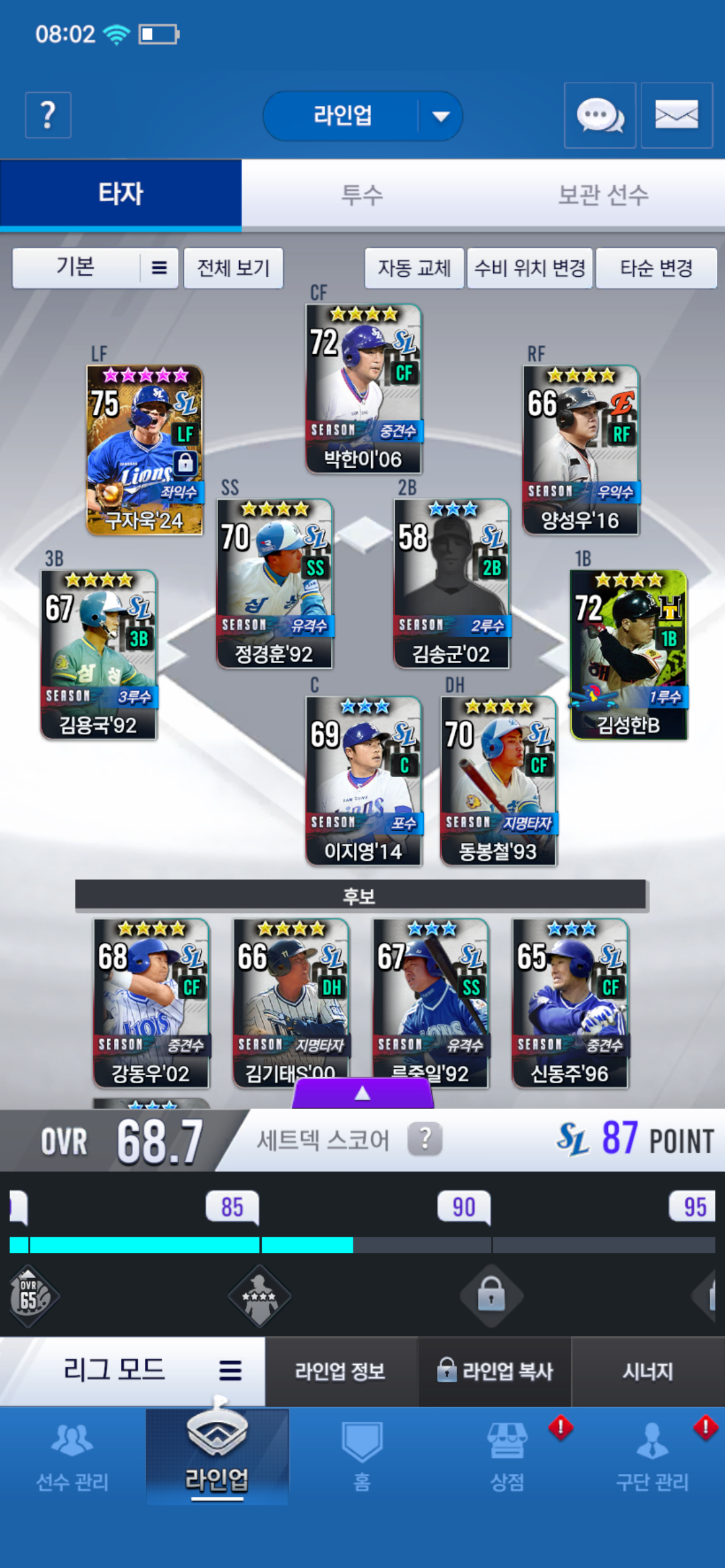This screenshot has width=725, height=1568.
Task: Open the 기본 lineup preset menu
Action: (95, 268)
